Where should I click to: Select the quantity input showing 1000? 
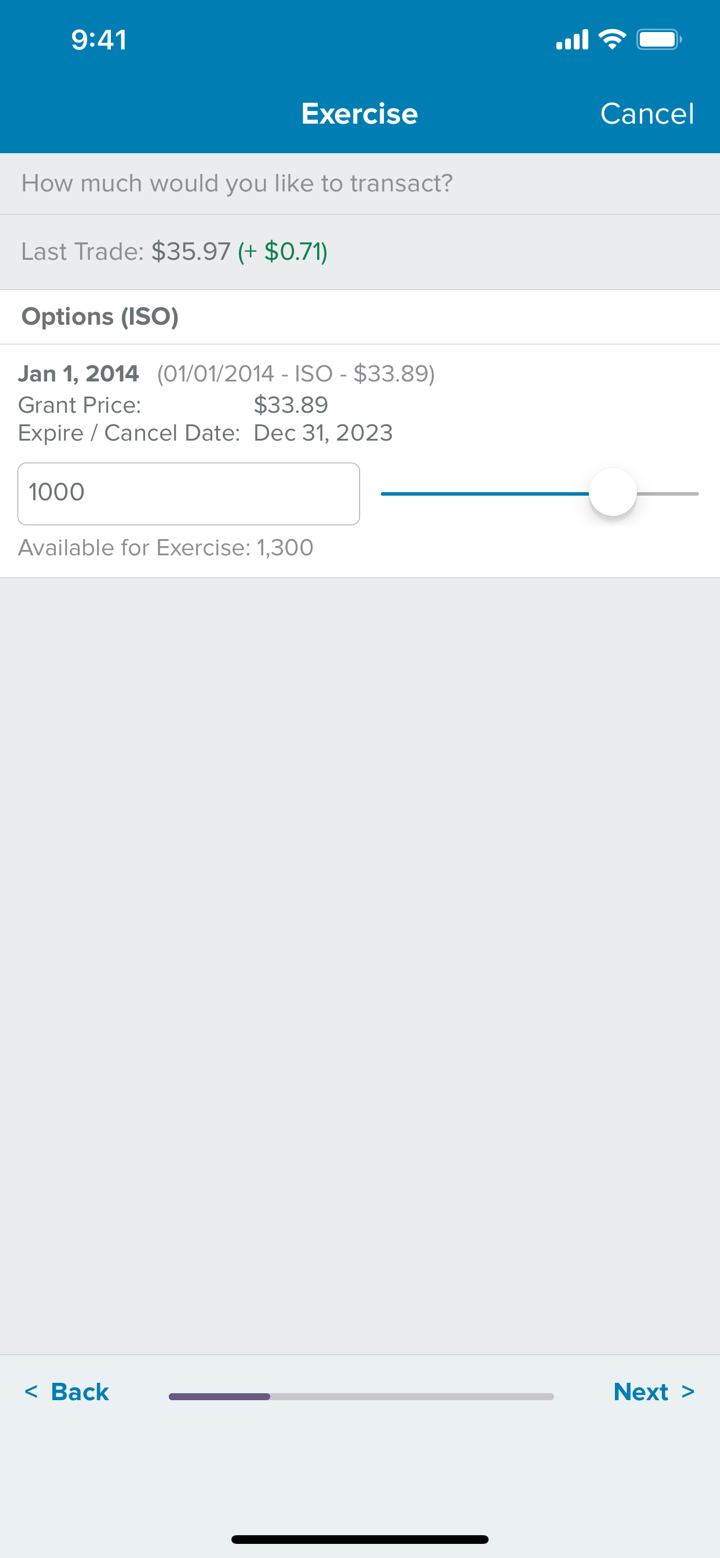pos(188,493)
